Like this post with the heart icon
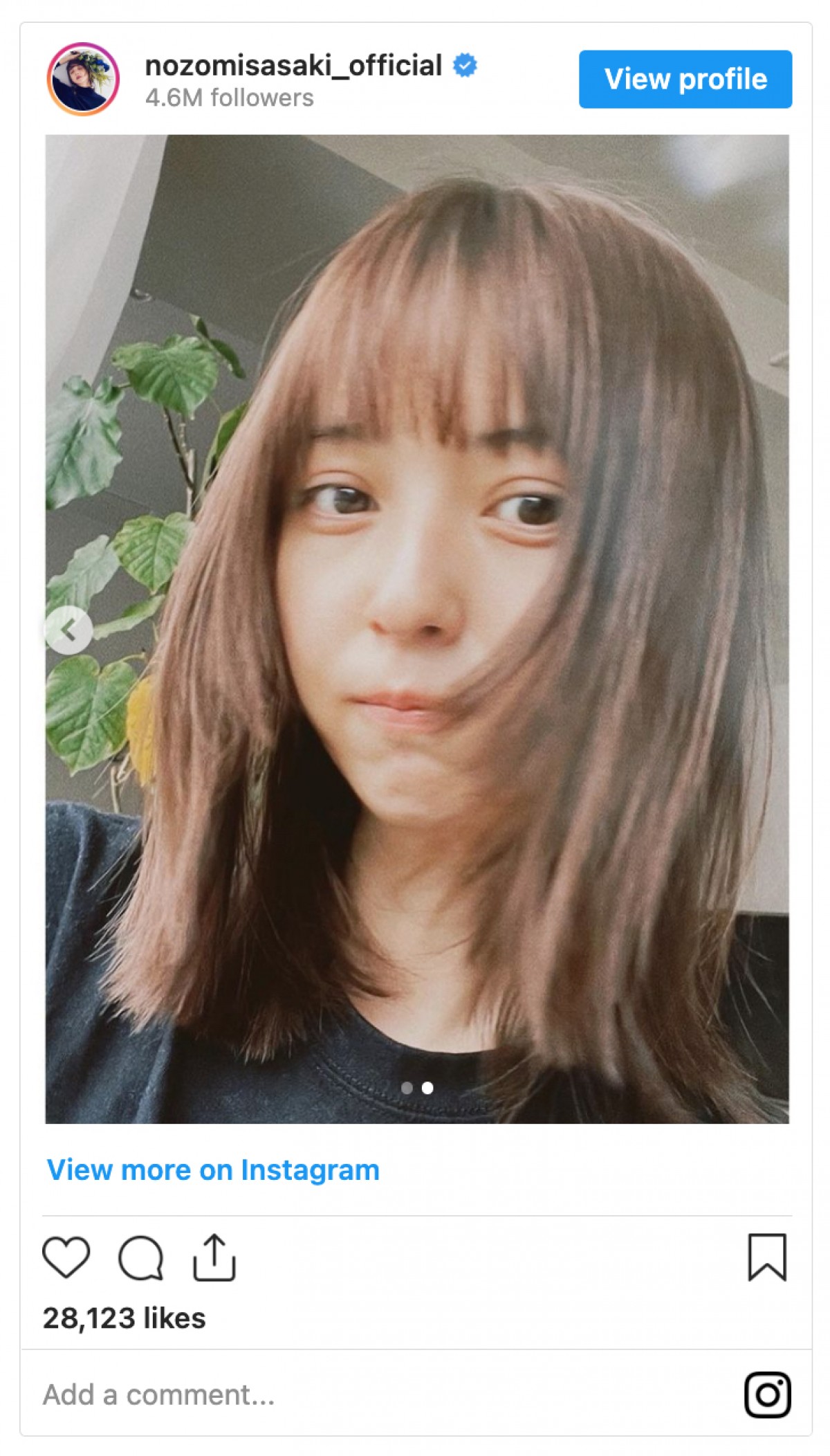This screenshot has width=830, height=1456. click(x=66, y=1257)
